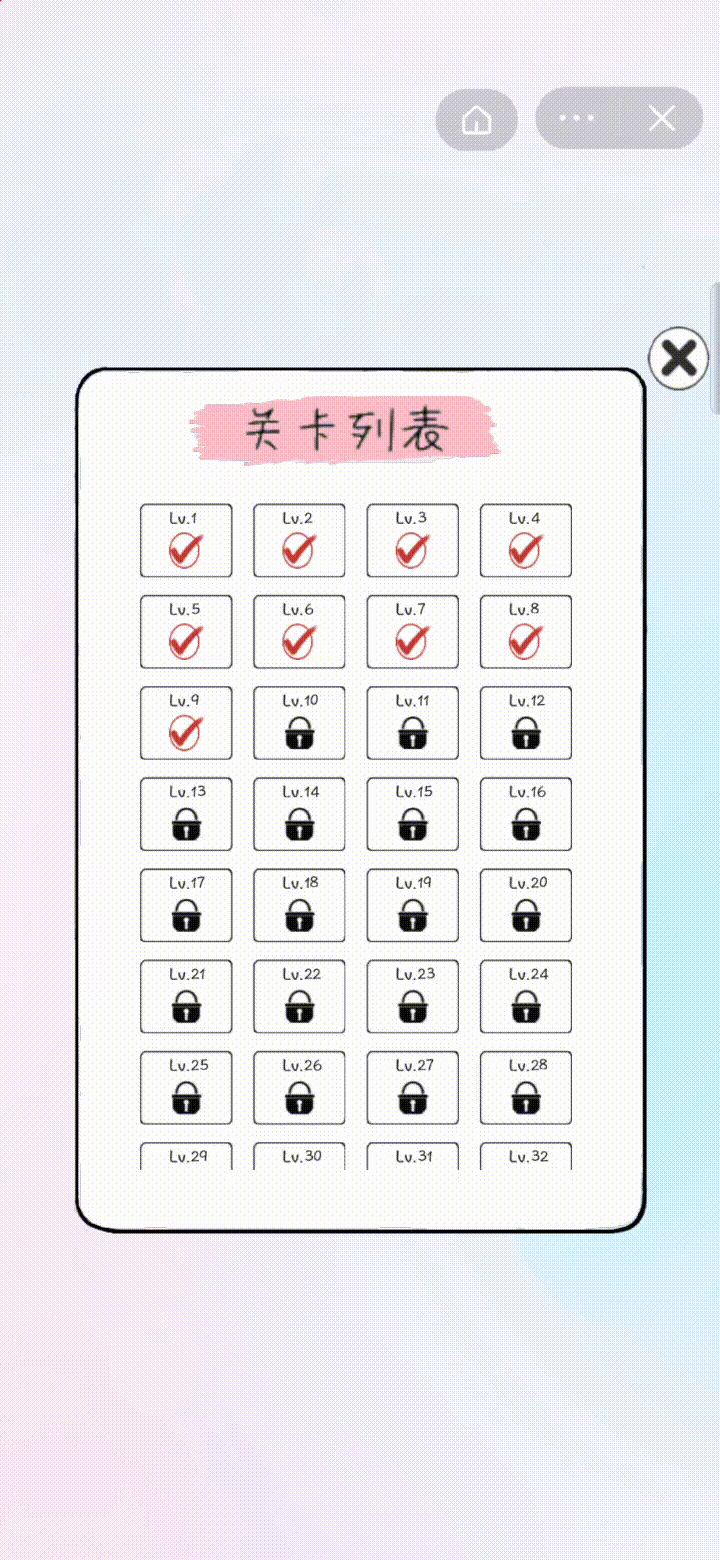Start level Lv.5 again
This screenshot has width=720, height=1560.
coord(186,632)
